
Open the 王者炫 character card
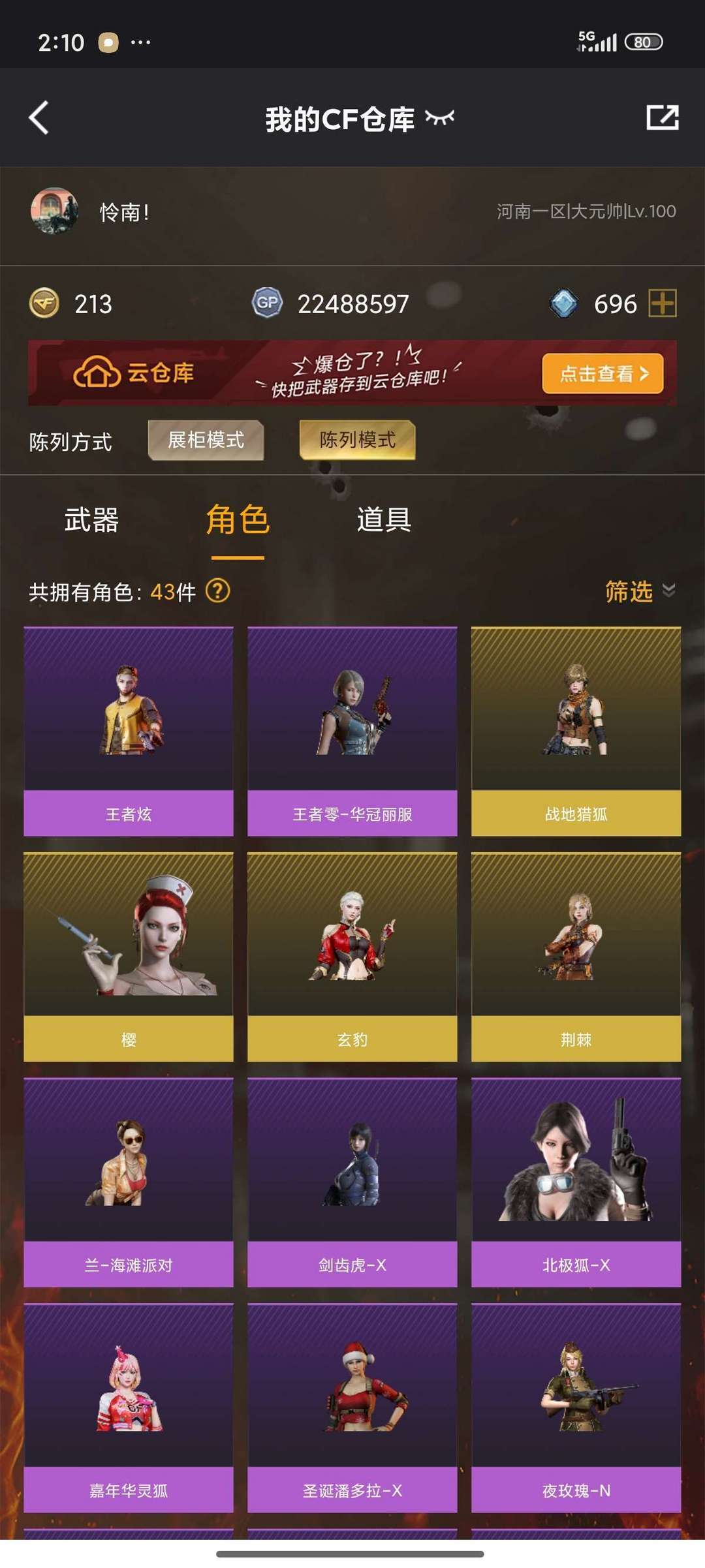(x=129, y=731)
